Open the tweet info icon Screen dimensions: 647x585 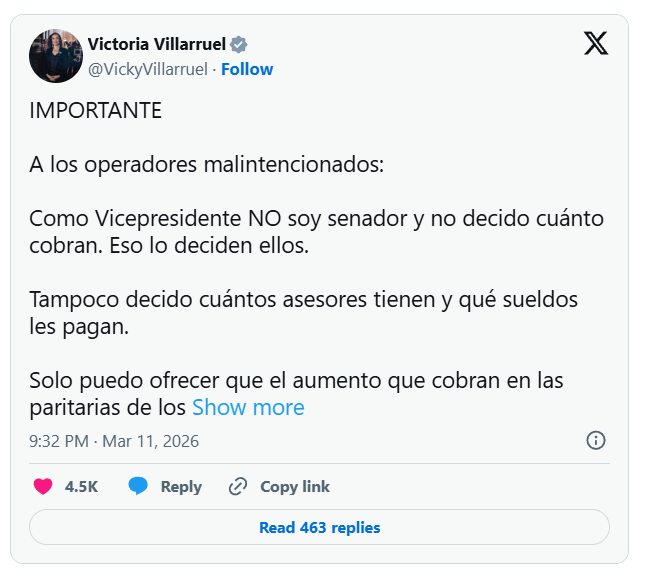pyautogui.click(x=595, y=440)
